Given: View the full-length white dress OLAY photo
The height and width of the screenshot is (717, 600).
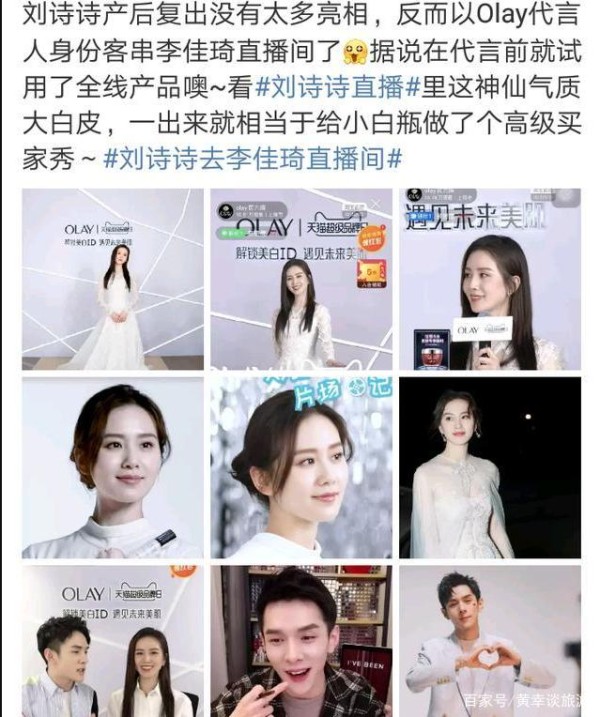Looking at the screenshot, I should tap(112, 279).
